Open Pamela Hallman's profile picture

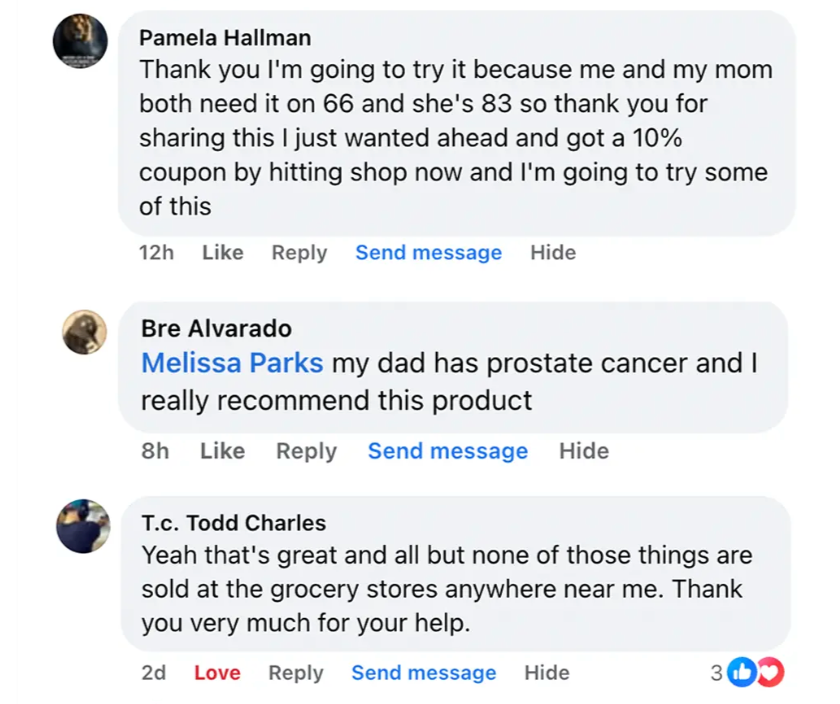(x=80, y=42)
